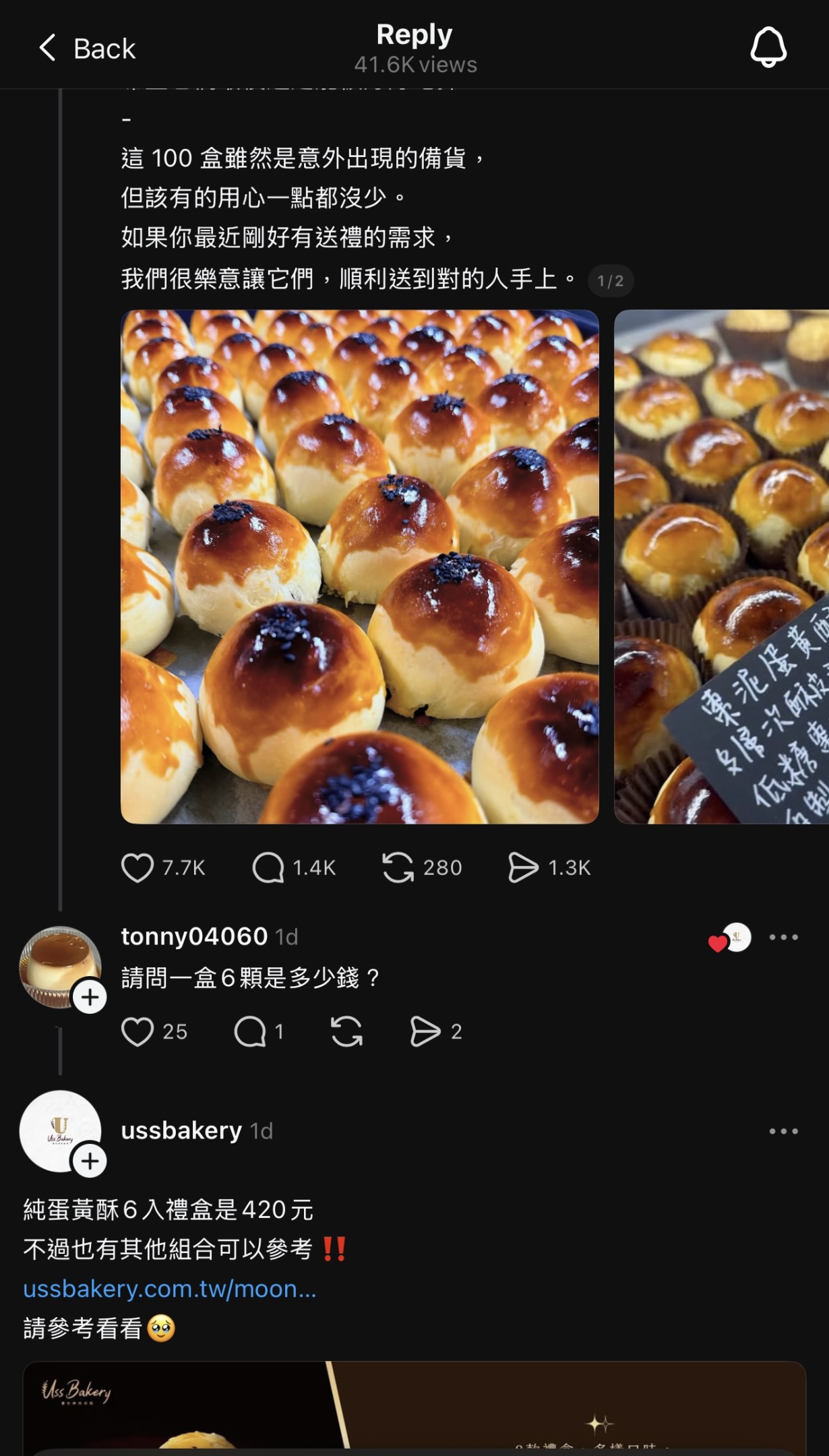The width and height of the screenshot is (829, 1456).
Task: Follow tonny04060 via the plus badge
Action: (90, 997)
